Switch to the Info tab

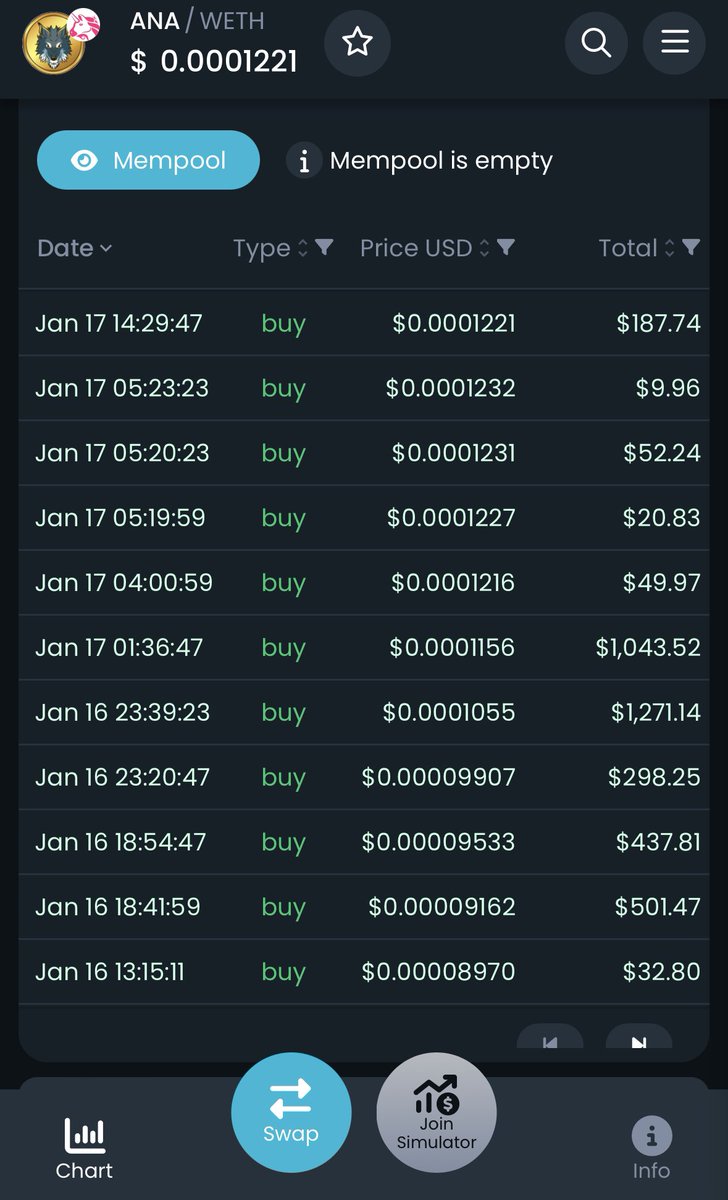click(651, 1147)
